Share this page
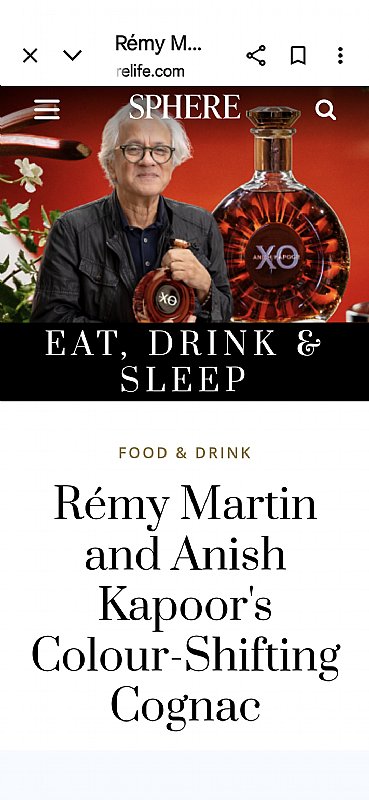 click(256, 55)
